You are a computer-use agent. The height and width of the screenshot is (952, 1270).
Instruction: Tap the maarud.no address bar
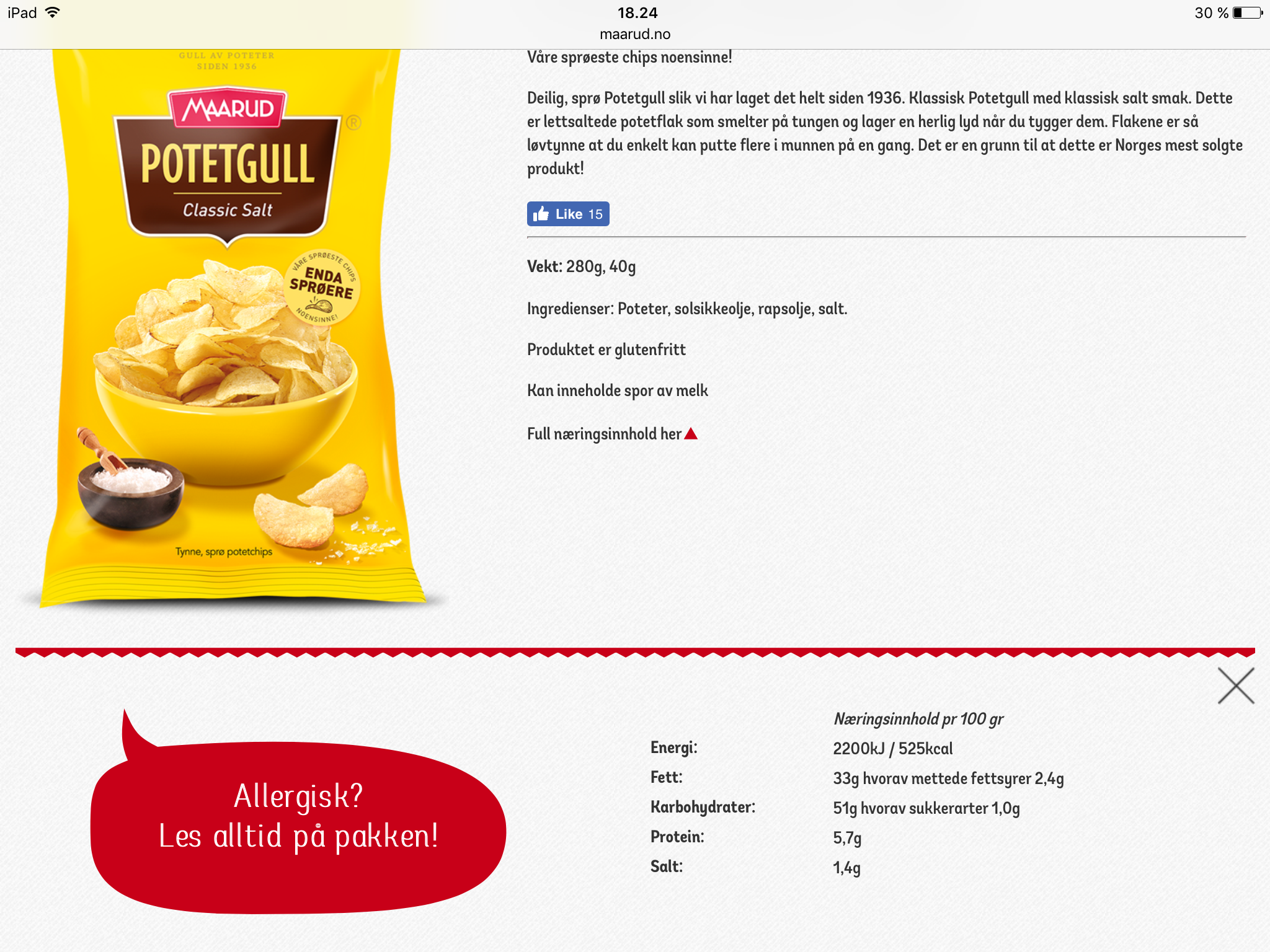635,34
